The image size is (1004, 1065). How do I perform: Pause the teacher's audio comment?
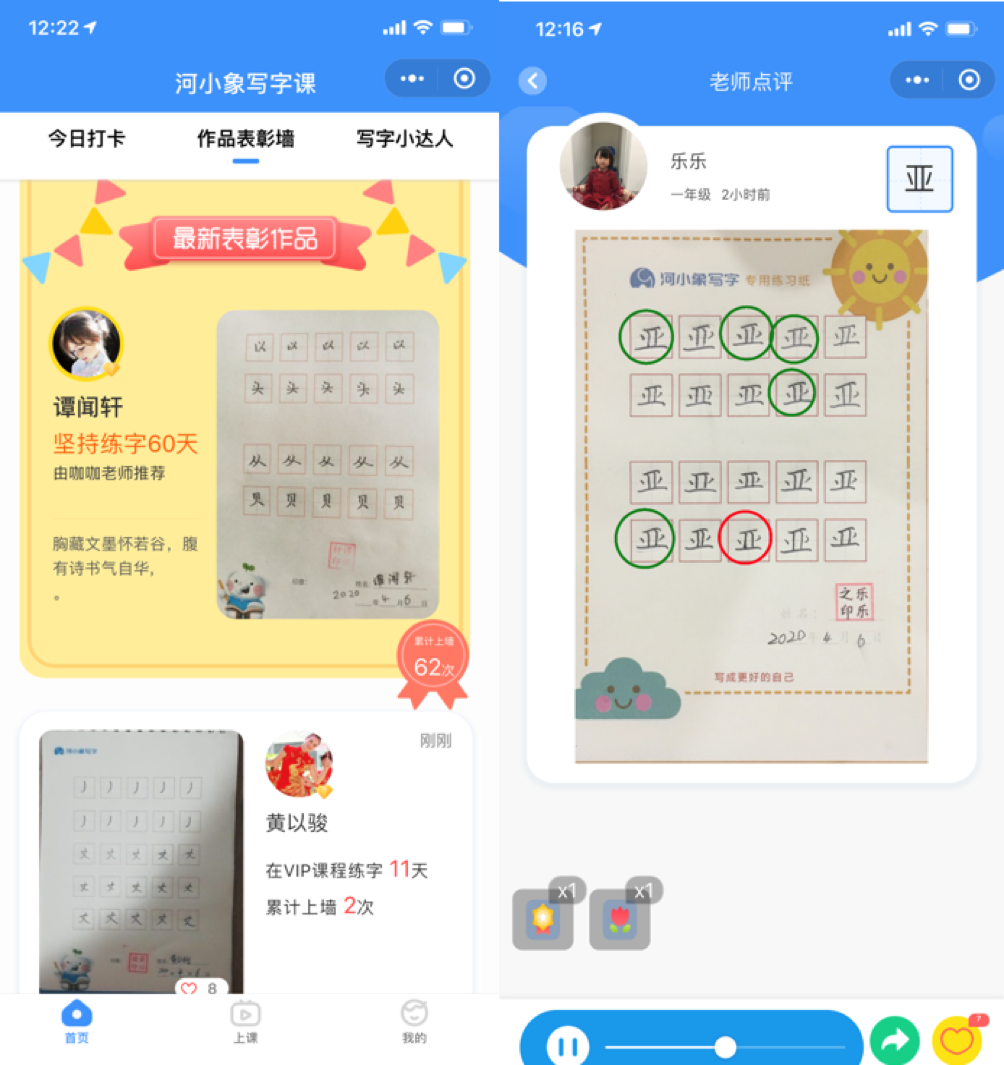pyautogui.click(x=568, y=1047)
